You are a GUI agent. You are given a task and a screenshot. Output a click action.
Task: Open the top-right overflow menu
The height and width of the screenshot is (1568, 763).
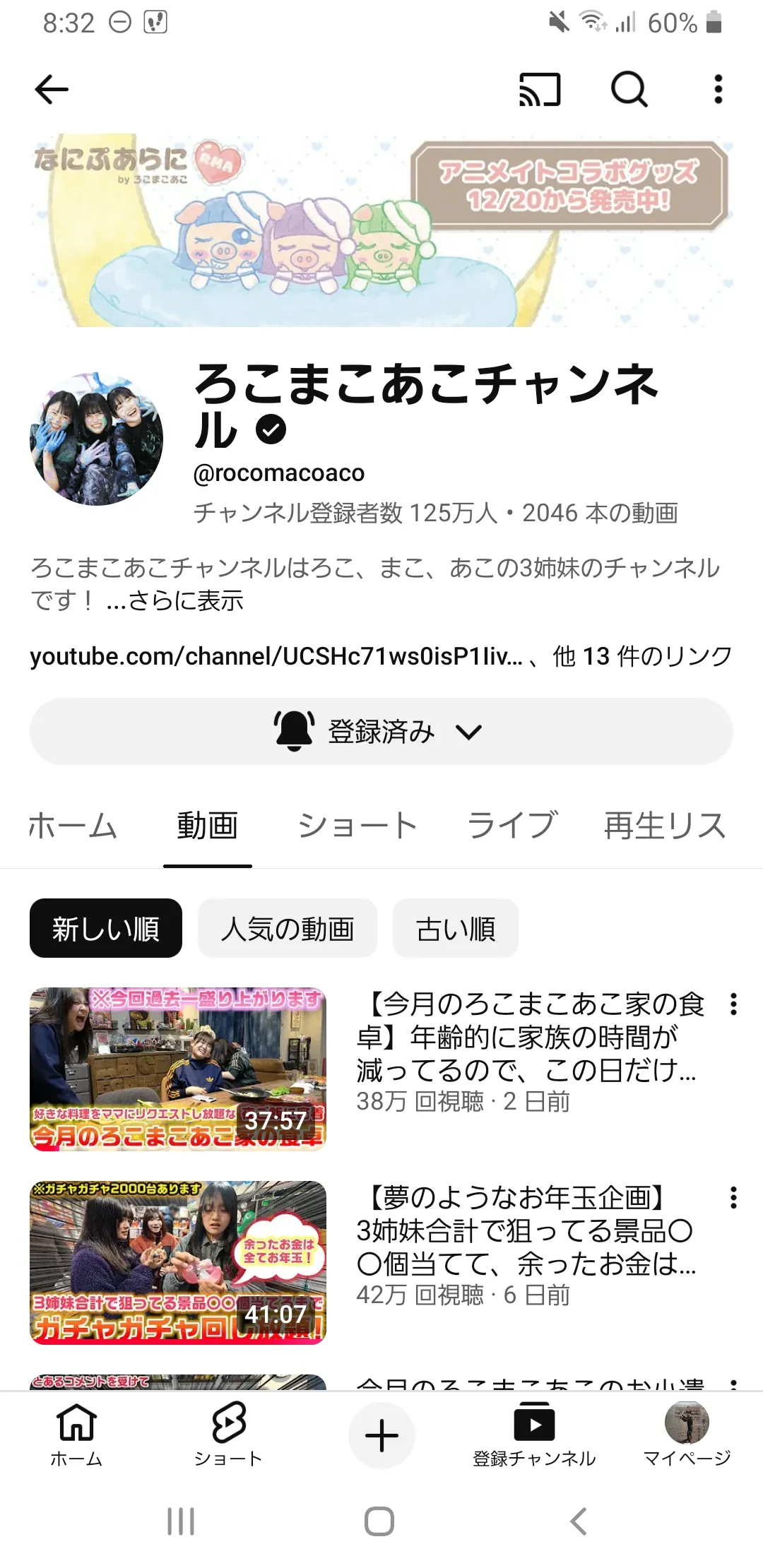(718, 90)
